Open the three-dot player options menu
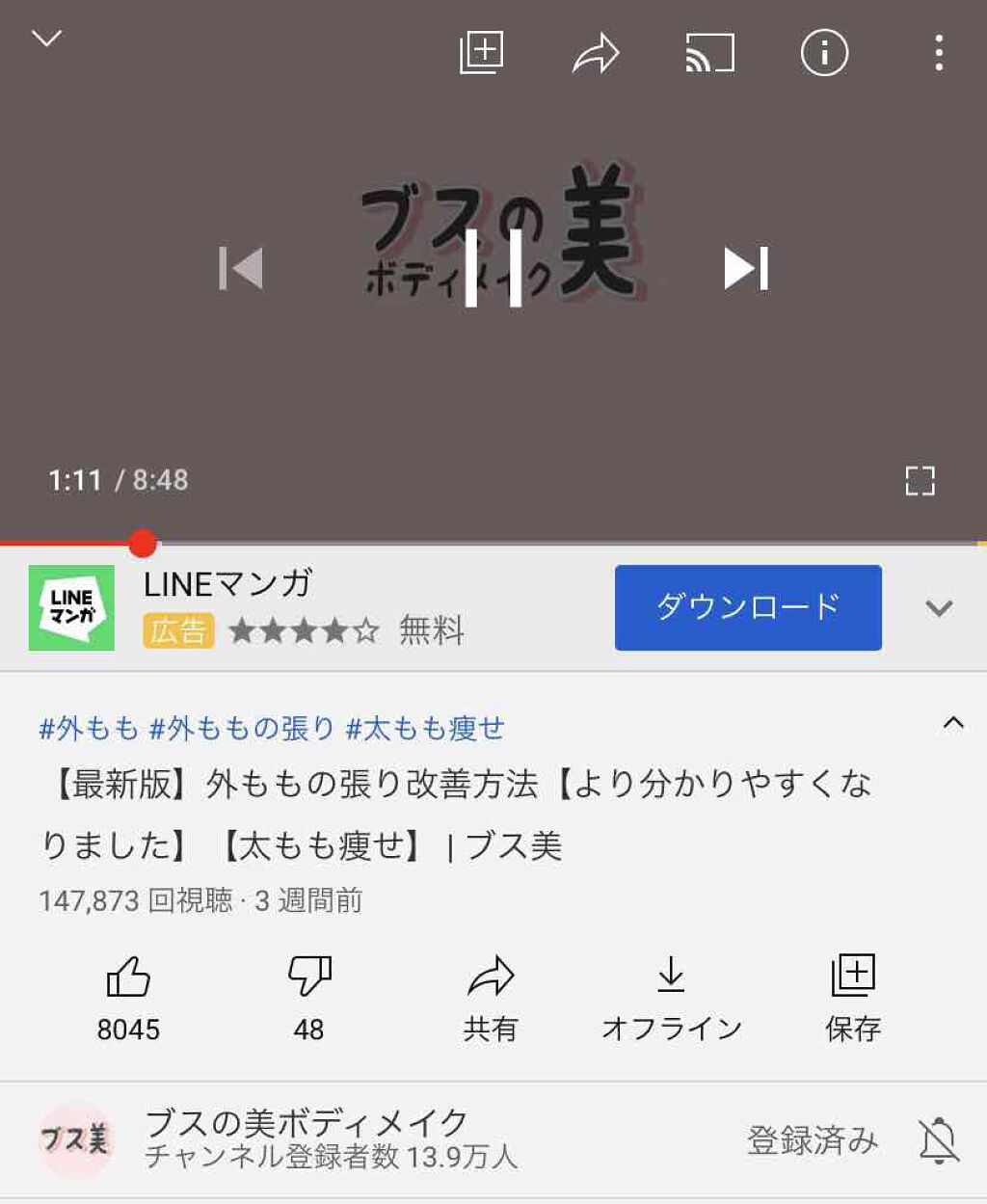The height and width of the screenshot is (1204, 987). click(938, 55)
